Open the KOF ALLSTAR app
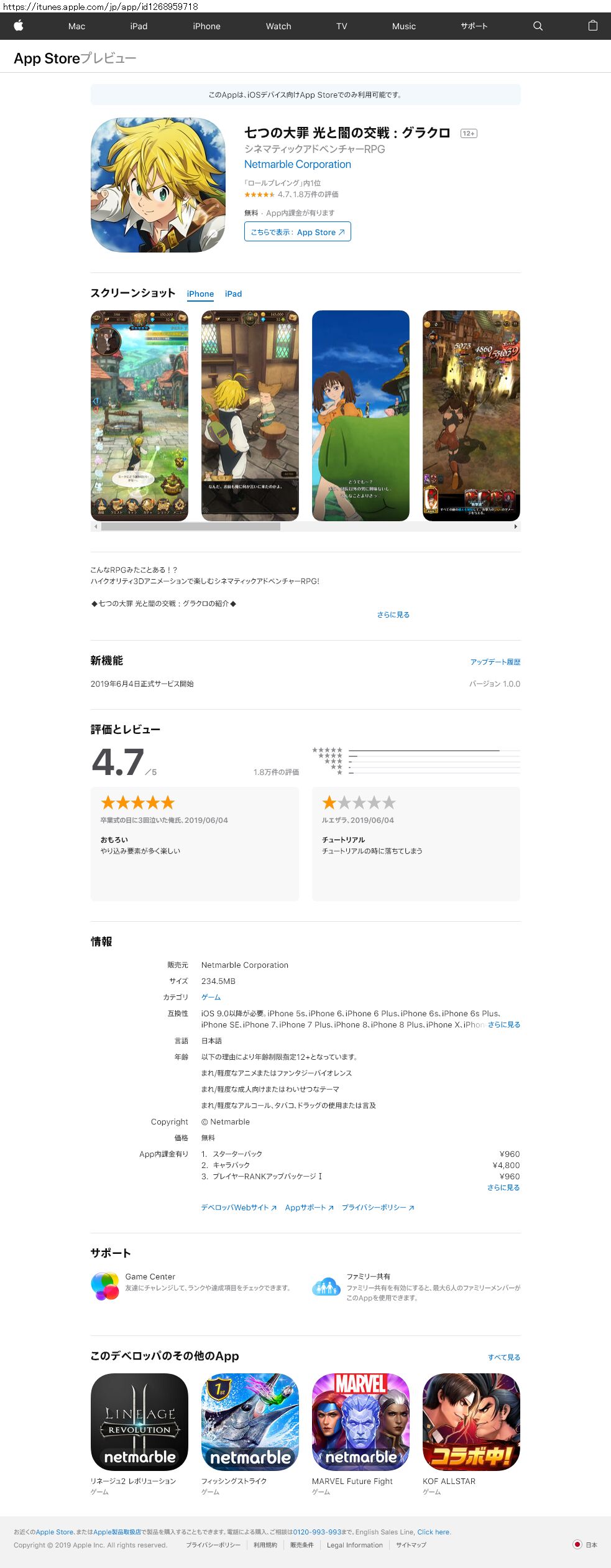611x1568 pixels. click(x=471, y=1422)
